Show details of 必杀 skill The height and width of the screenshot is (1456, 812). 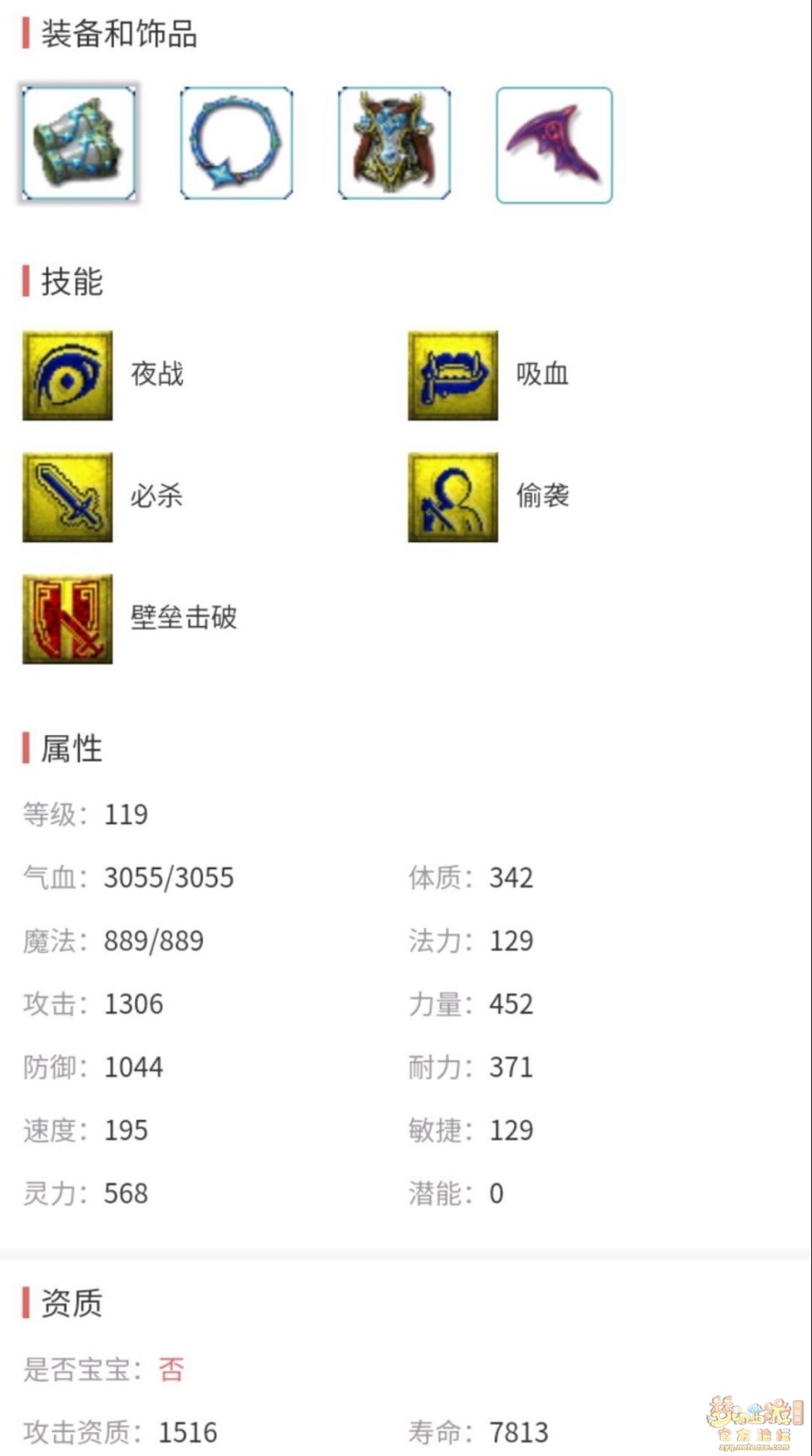[68, 497]
